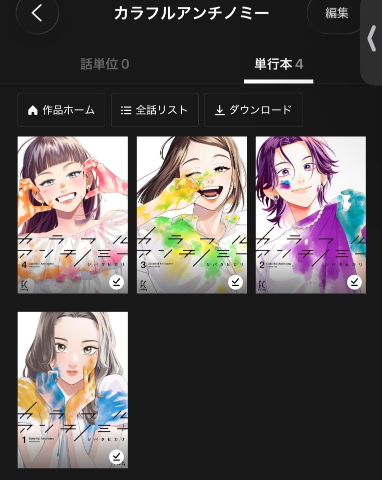Expand the side panel handle arrow

(372, 38)
